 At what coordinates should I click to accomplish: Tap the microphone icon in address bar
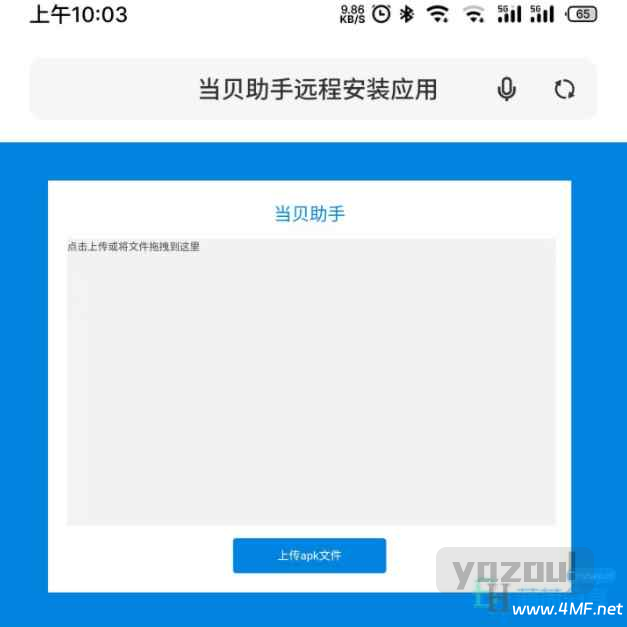coord(506,89)
